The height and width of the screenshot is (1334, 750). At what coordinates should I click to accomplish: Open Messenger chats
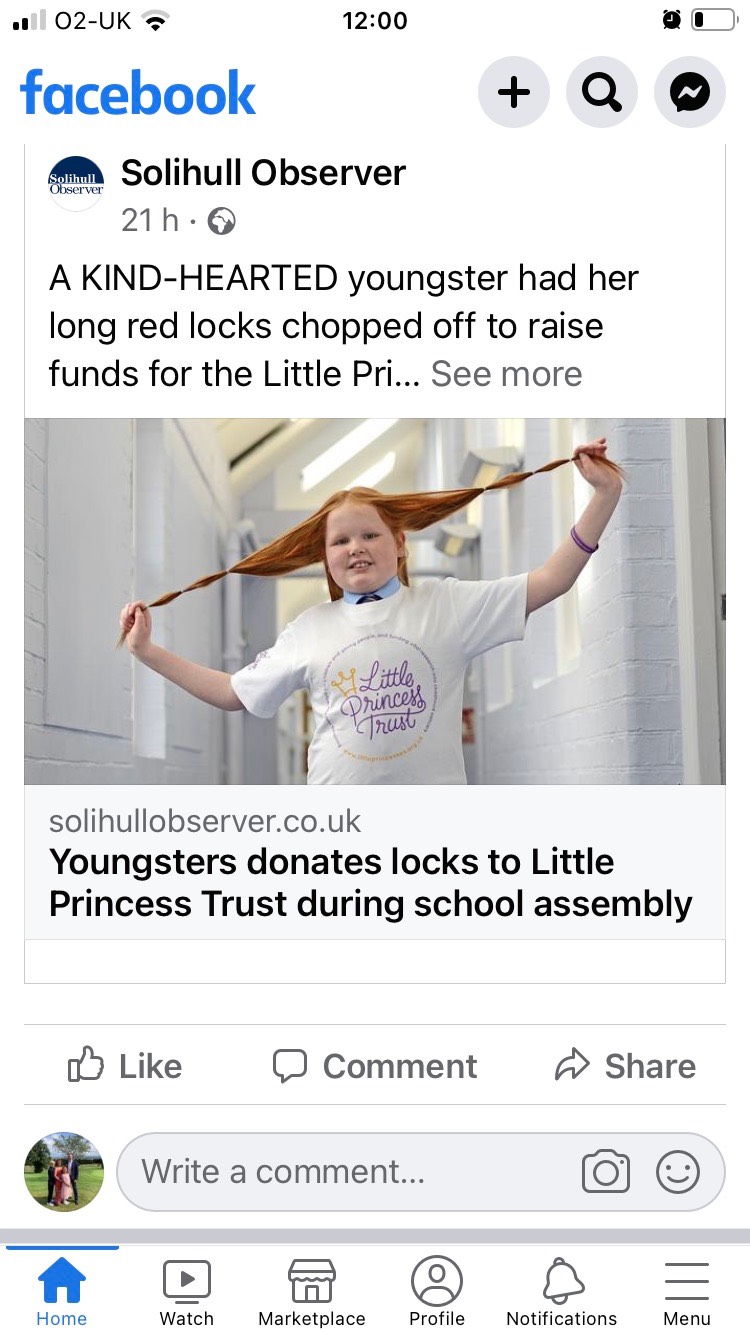(690, 93)
